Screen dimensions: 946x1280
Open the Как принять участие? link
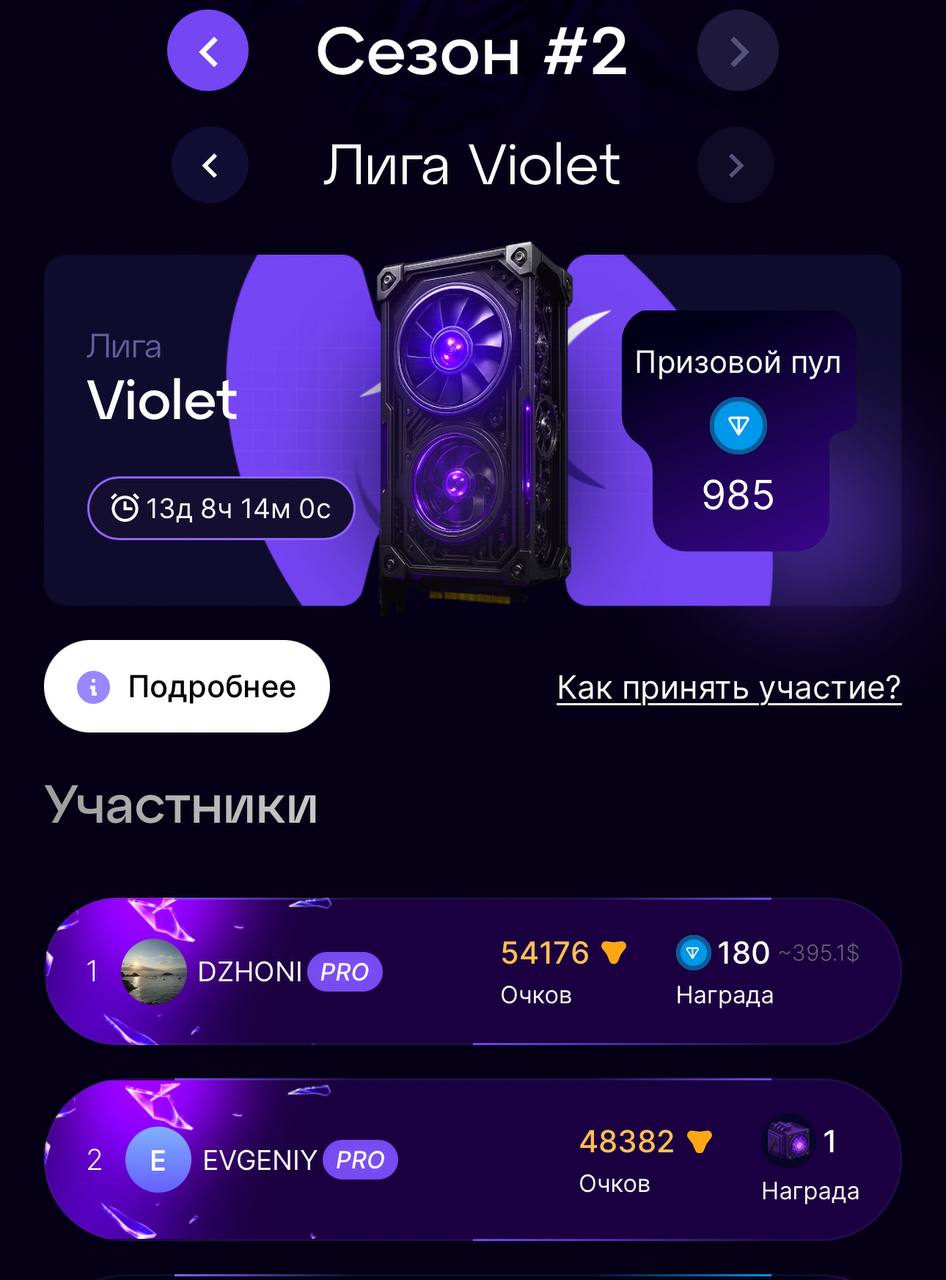[x=729, y=688]
